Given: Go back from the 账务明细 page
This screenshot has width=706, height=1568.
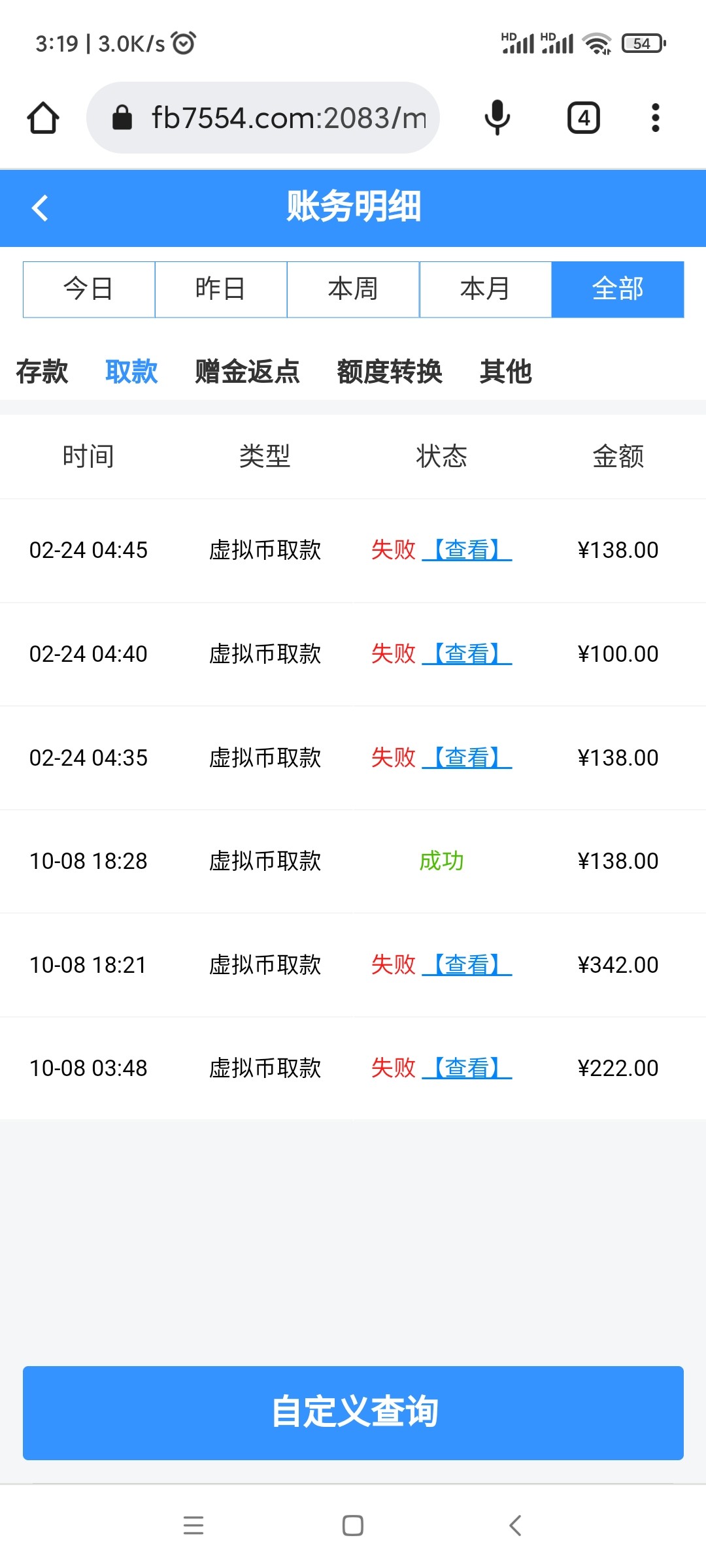Looking at the screenshot, I should (x=41, y=208).
